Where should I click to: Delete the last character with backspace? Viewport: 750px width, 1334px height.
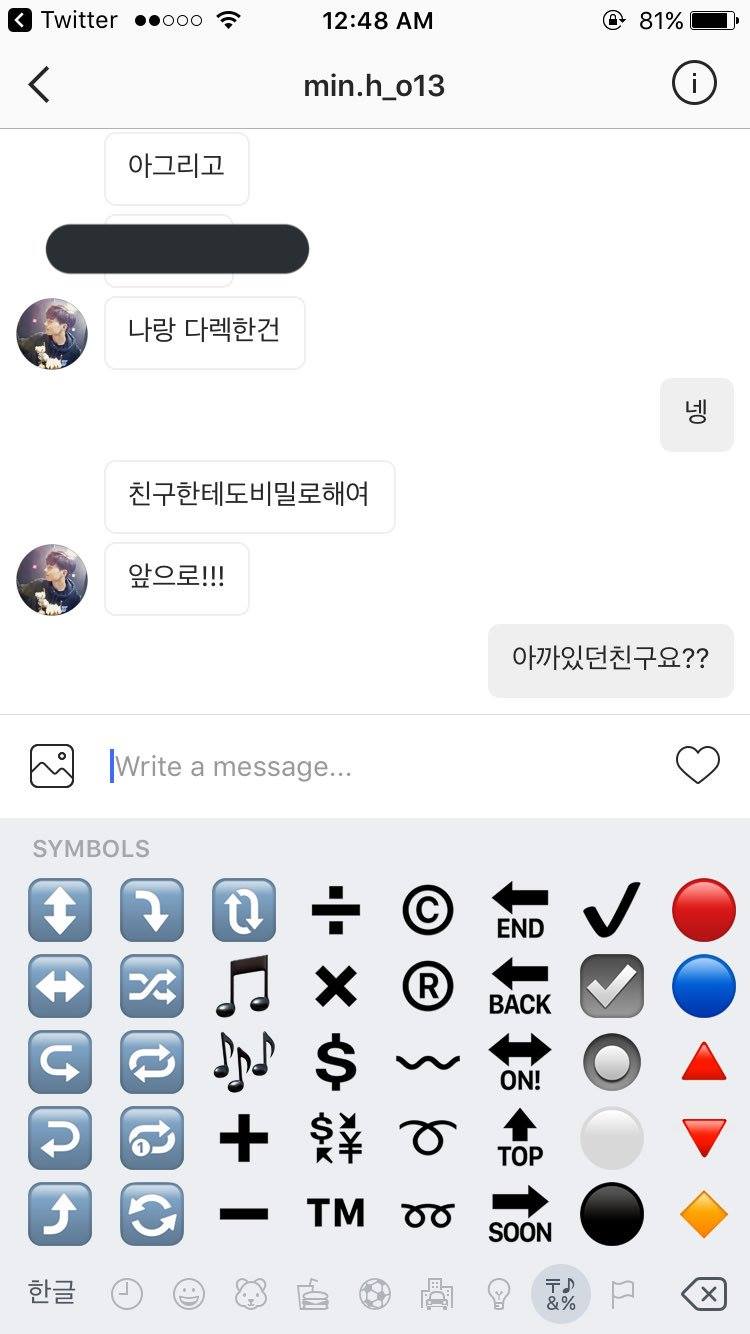point(703,1295)
